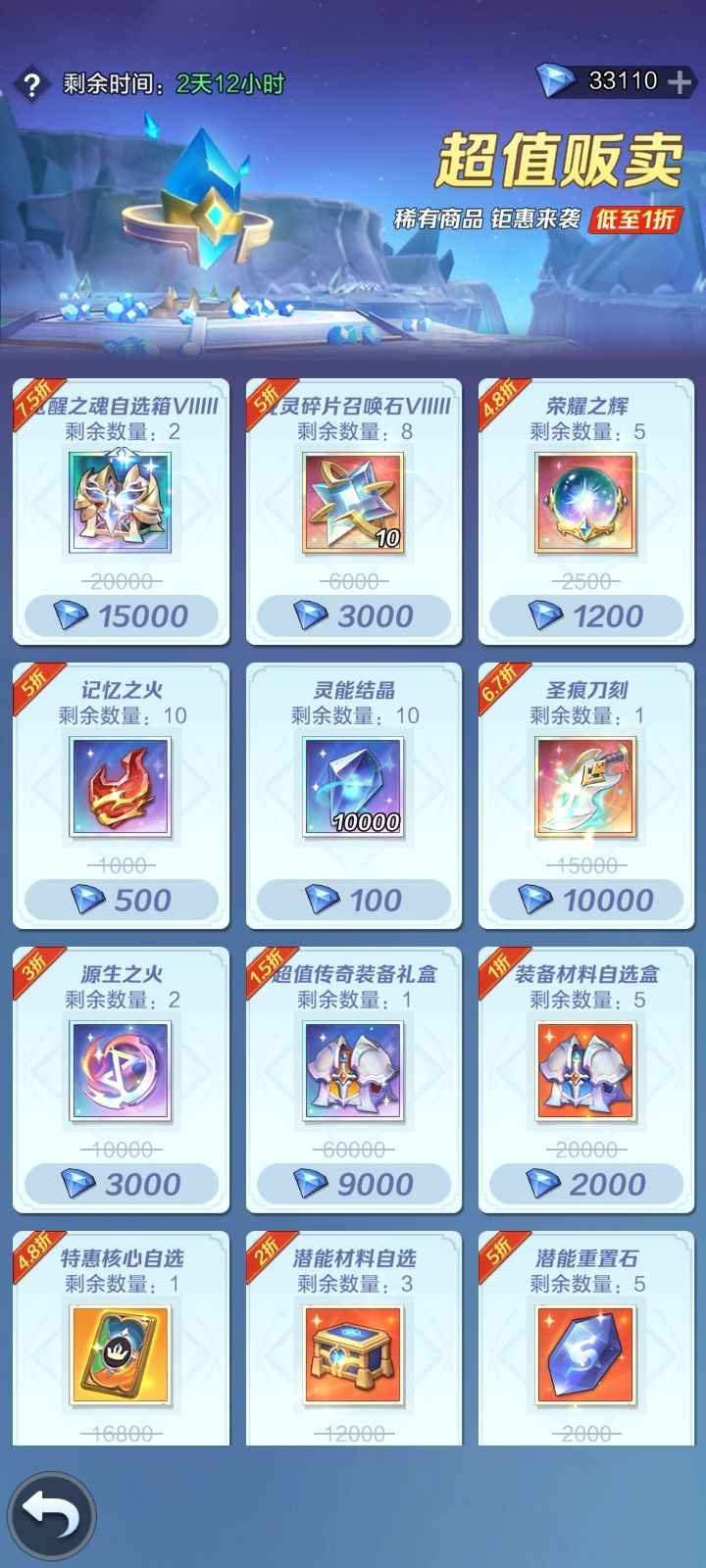Image resolution: width=706 pixels, height=1568 pixels.
Task: Buy 灵碎片召唤石 for 3000 diamonds
Action: pyautogui.click(x=354, y=615)
